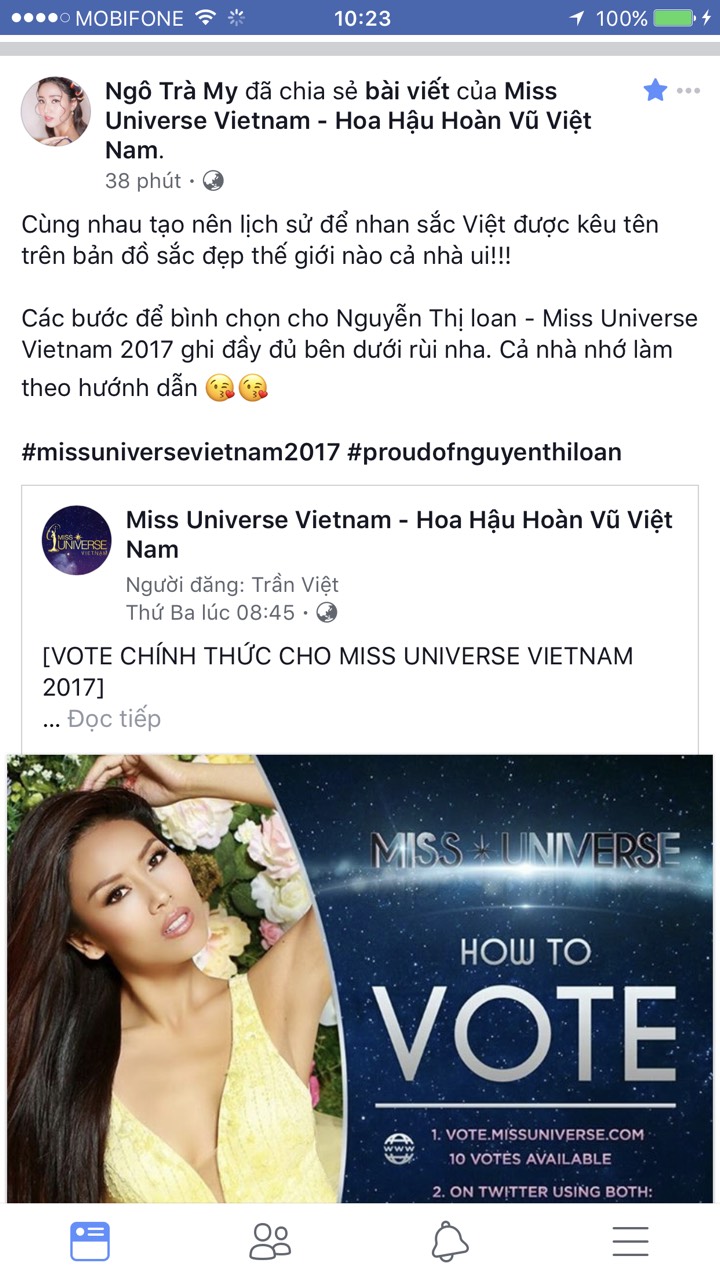This screenshot has height=1280, width=720.
Task: Open the How To Vote image
Action: (360, 978)
